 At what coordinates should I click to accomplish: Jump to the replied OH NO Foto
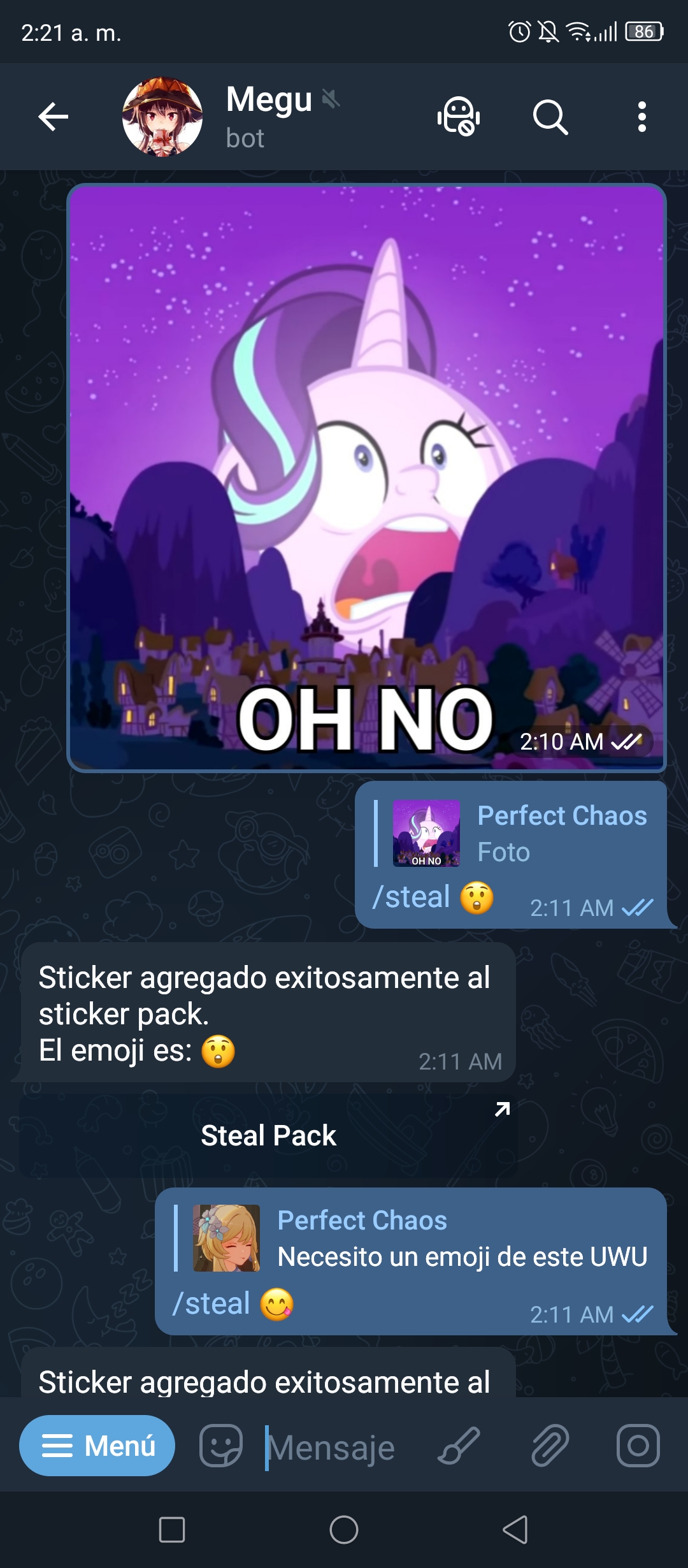pos(511,834)
